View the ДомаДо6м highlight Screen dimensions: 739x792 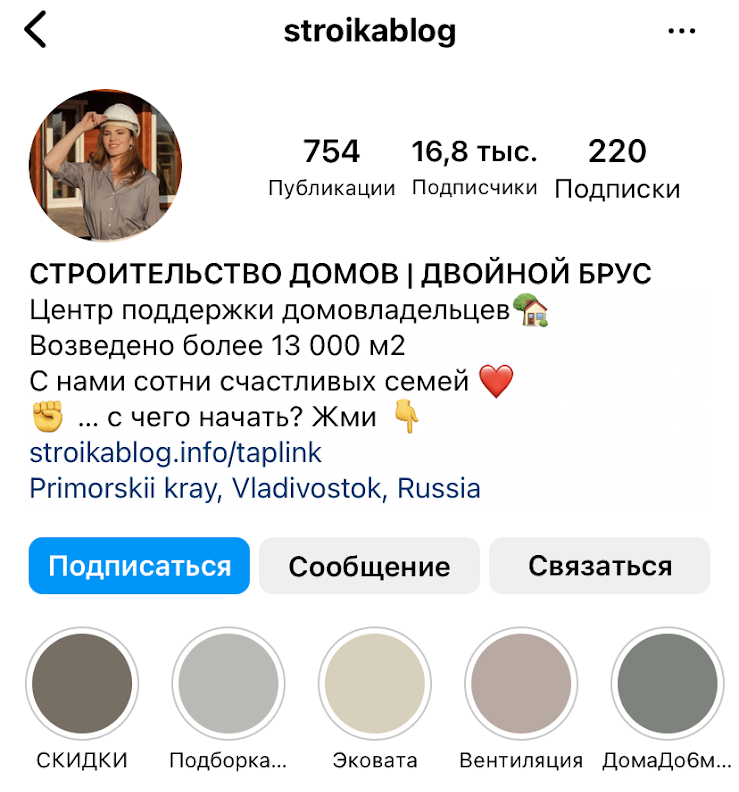click(x=667, y=683)
